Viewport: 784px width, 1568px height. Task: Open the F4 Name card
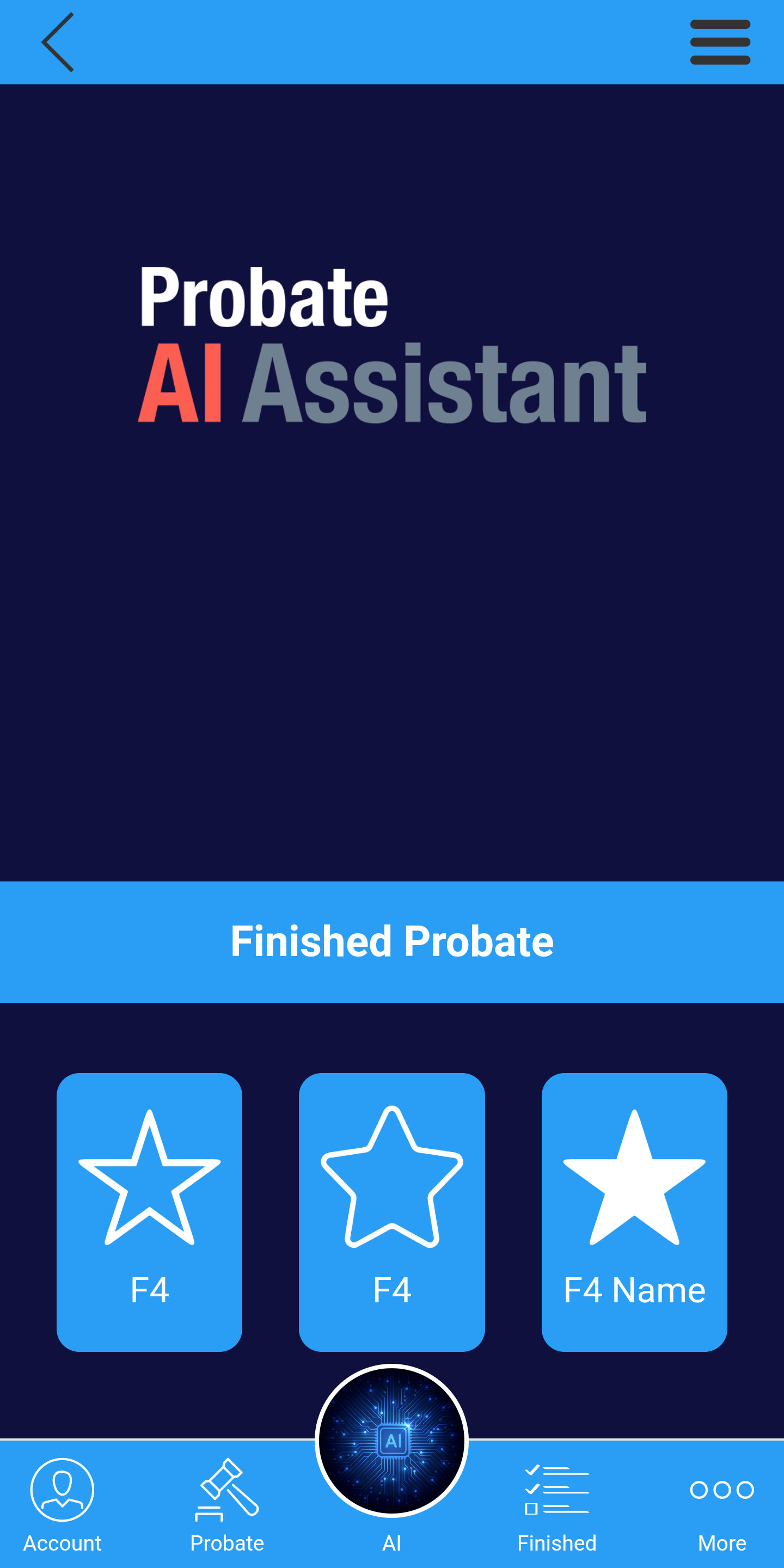tap(634, 1211)
